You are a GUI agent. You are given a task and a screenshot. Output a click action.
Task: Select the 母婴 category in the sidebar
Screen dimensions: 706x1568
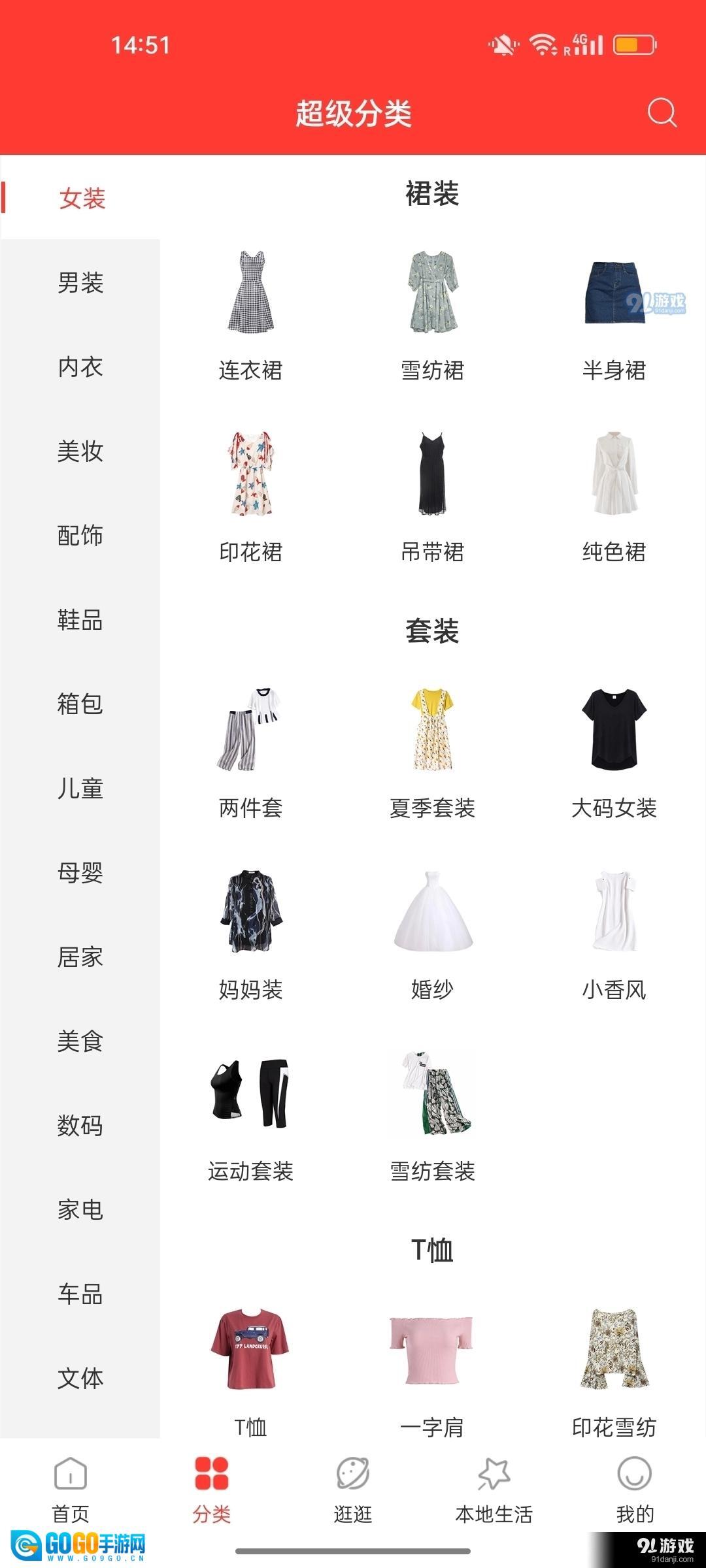pos(80,872)
